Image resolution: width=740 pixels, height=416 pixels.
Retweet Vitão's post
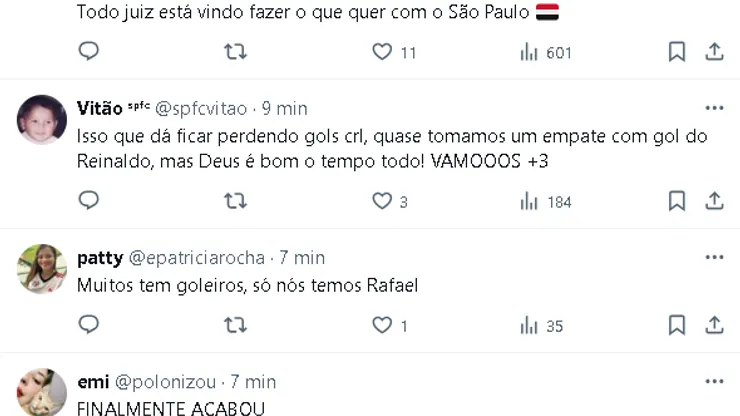(235, 201)
